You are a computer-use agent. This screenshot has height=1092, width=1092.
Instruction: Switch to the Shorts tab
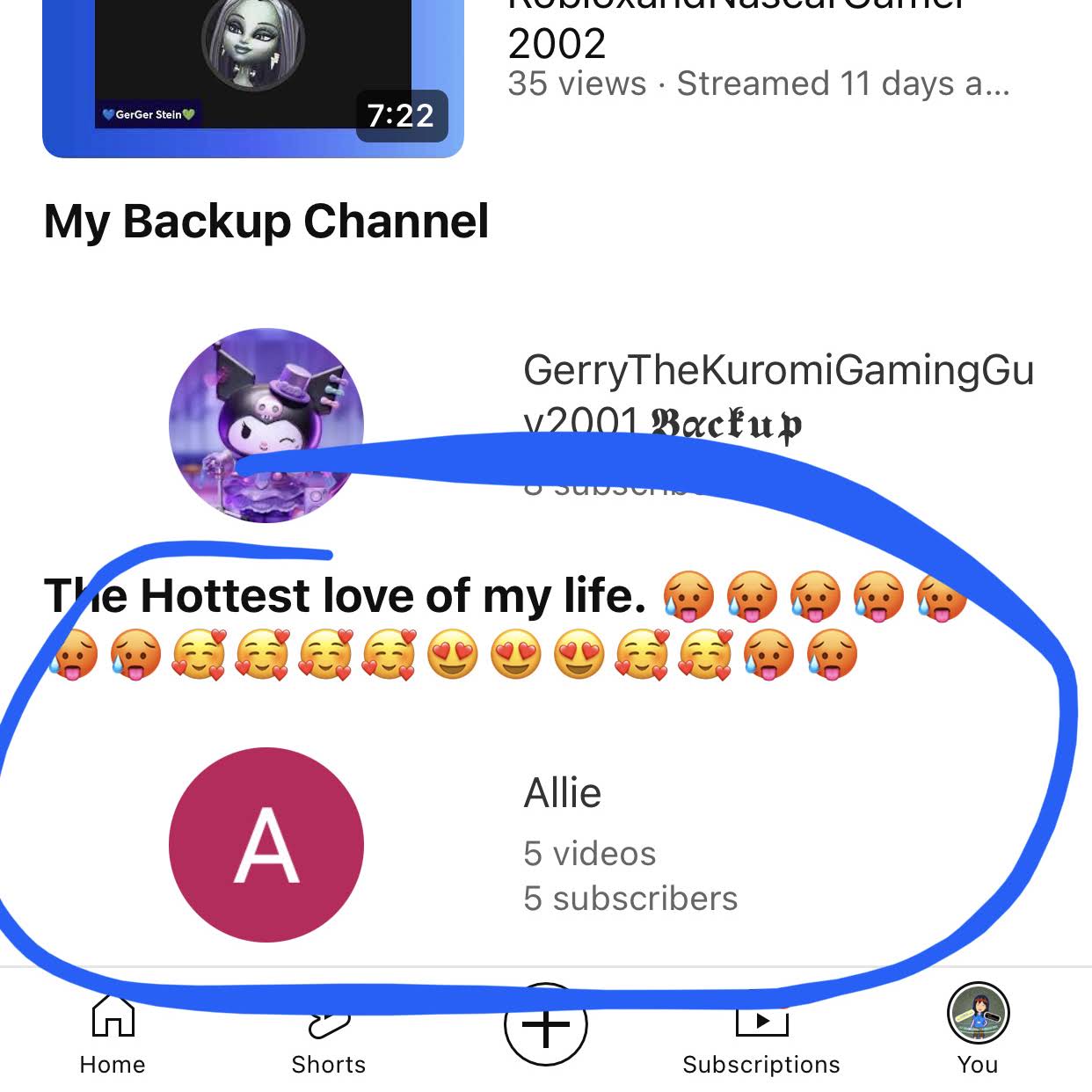tap(328, 1037)
